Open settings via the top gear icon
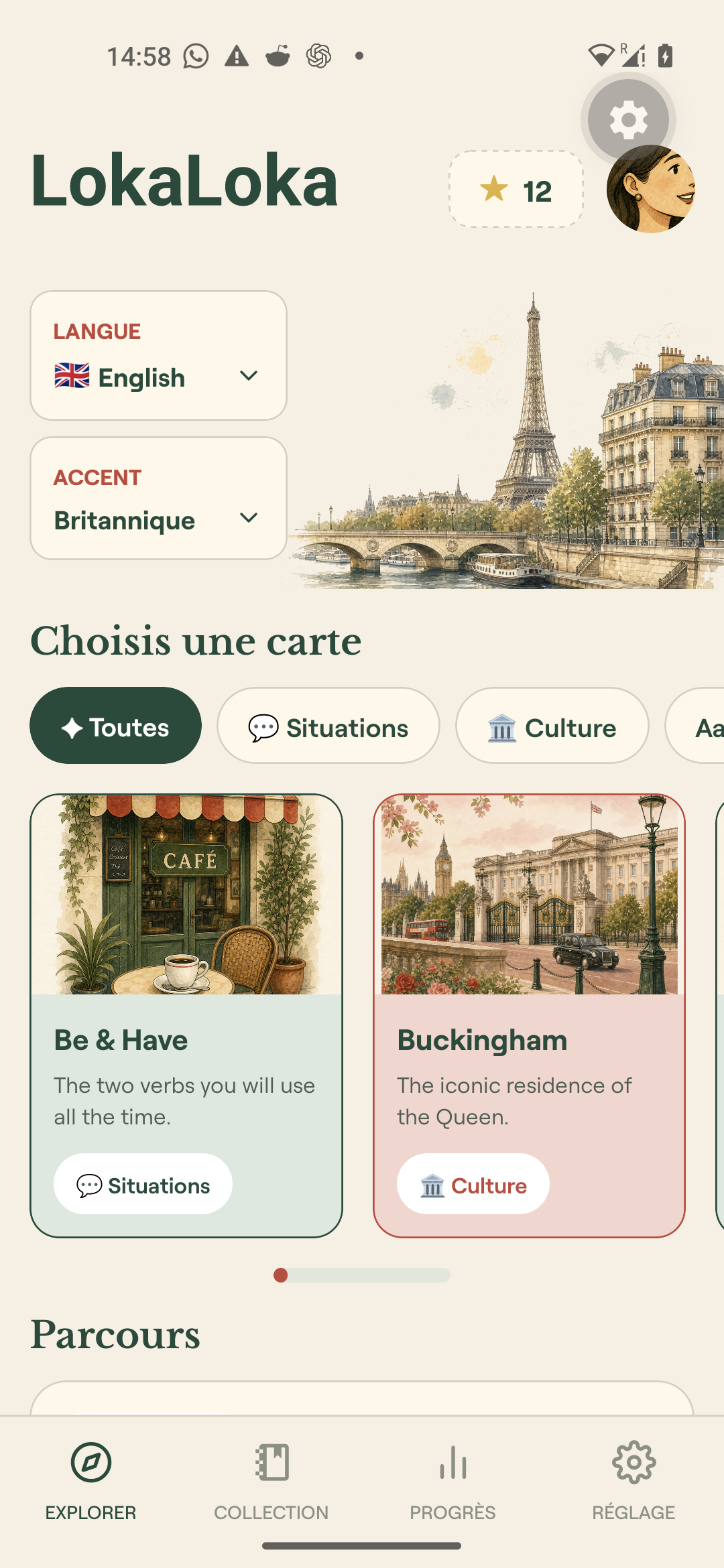 pos(628,120)
